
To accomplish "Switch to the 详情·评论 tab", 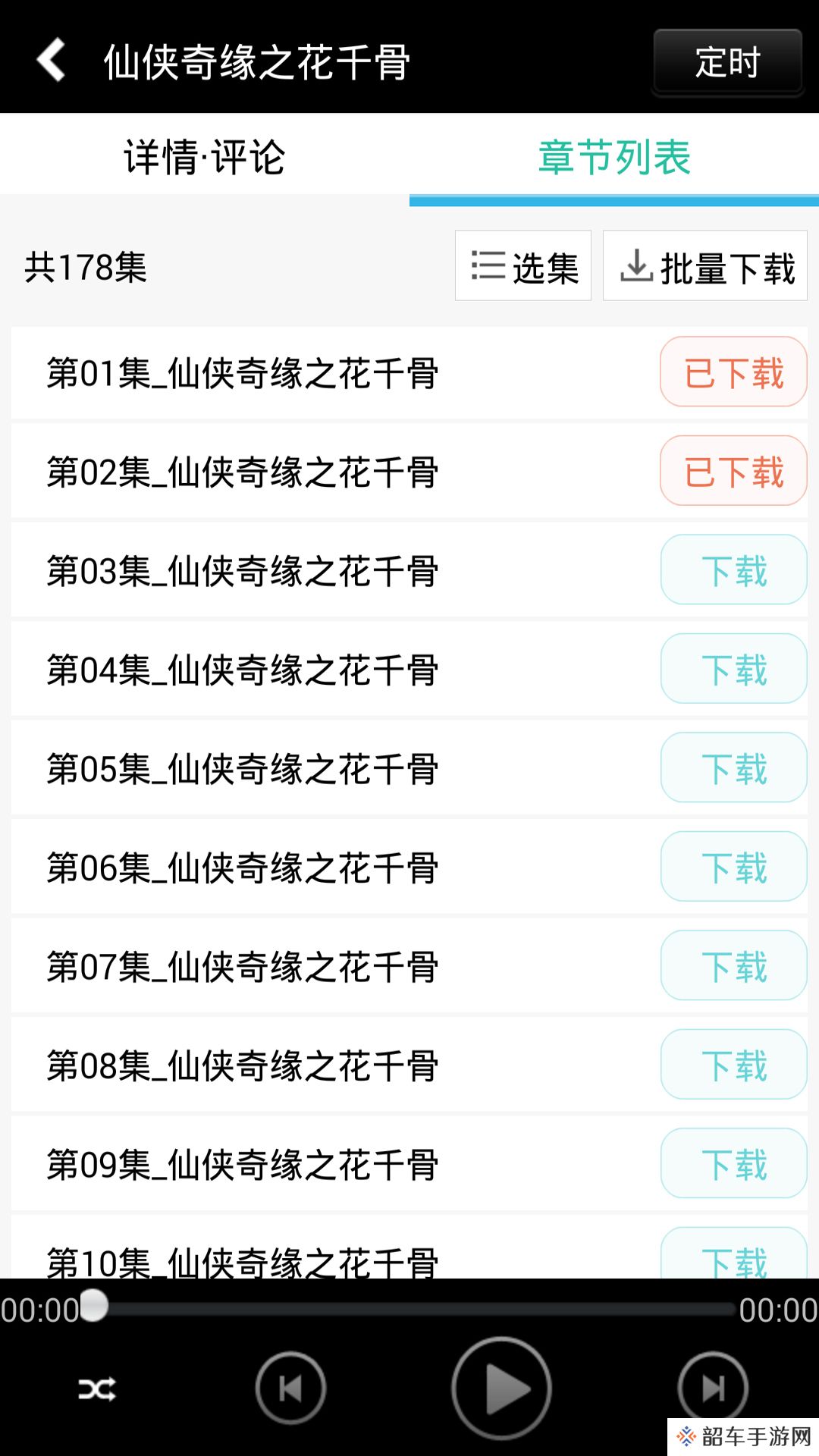I will pos(205,158).
